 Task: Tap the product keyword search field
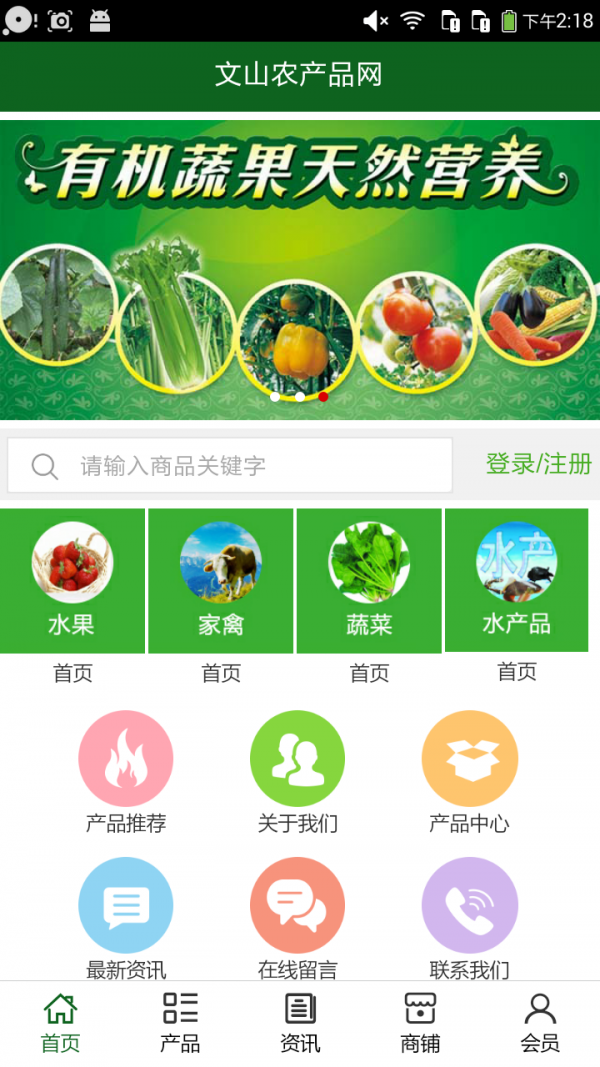230,466
